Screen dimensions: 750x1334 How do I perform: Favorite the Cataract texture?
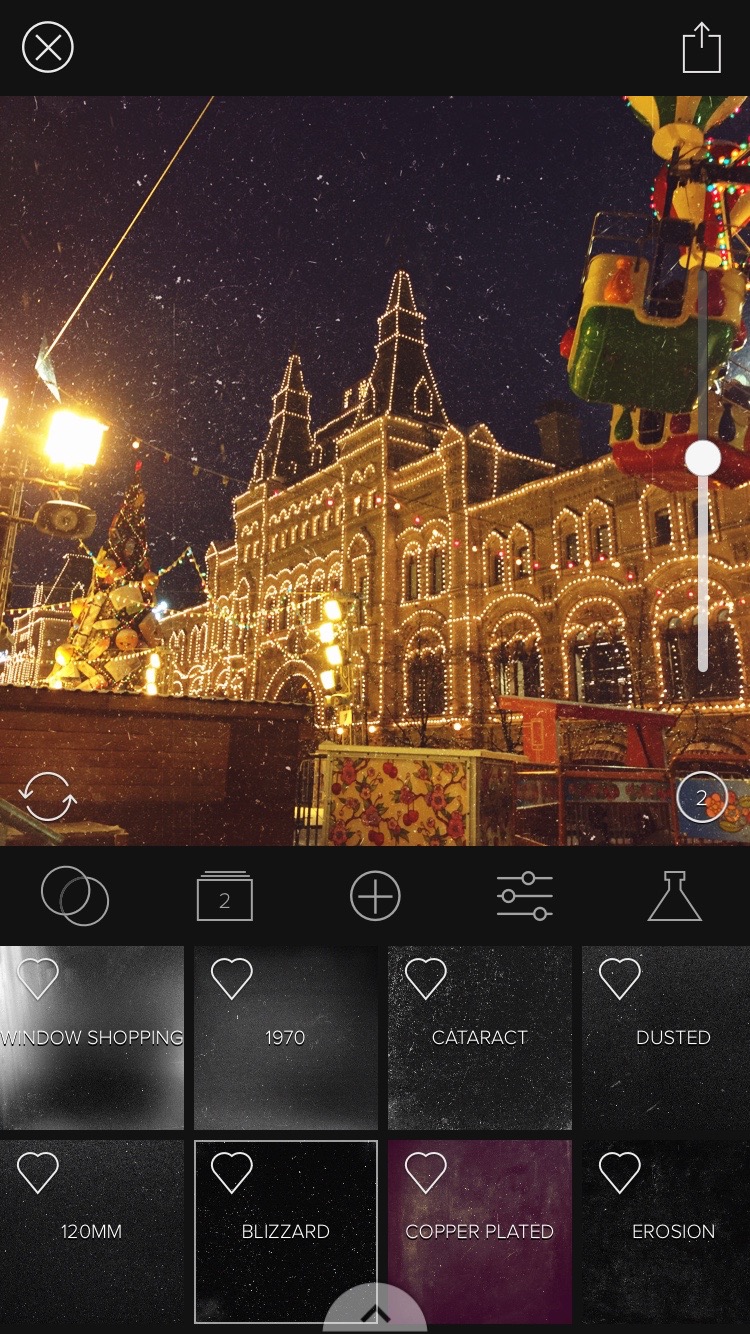pos(426,978)
